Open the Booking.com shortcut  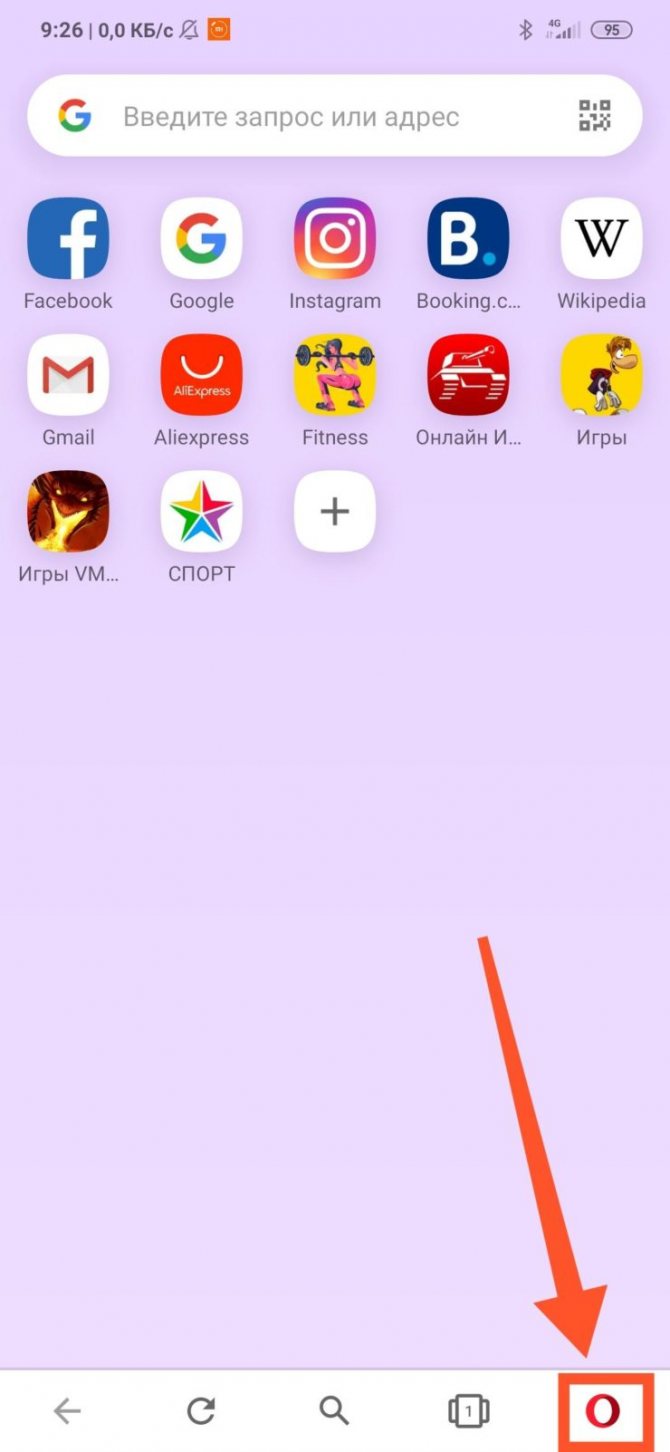468,238
